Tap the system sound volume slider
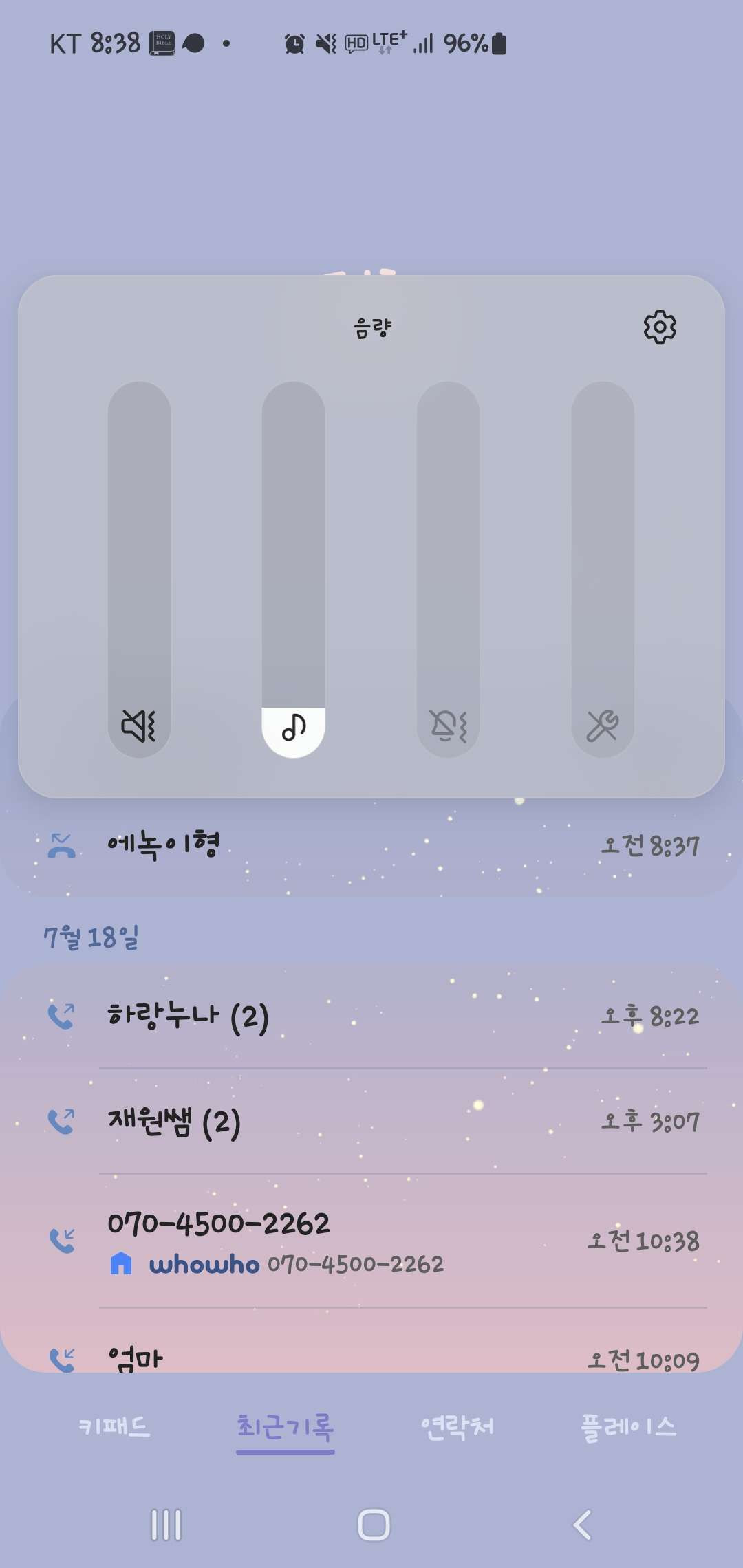Viewport: 743px width, 1568px height. pyautogui.click(x=603, y=569)
